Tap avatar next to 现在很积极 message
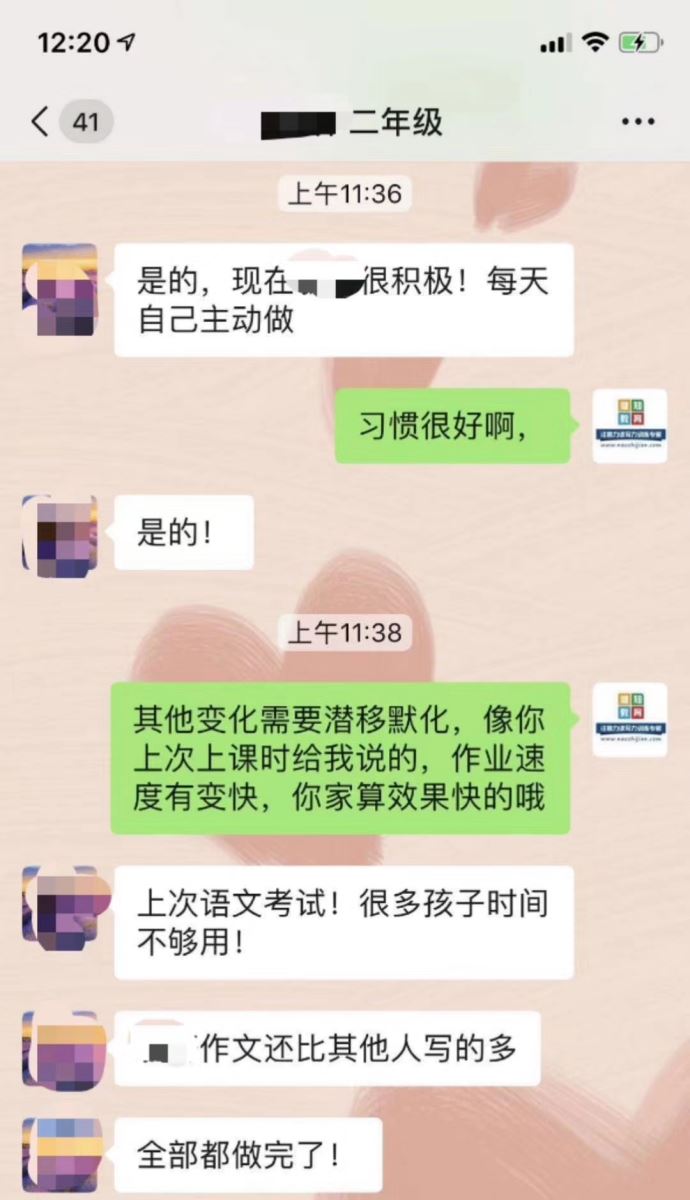This screenshot has height=1200, width=690. click(x=60, y=288)
